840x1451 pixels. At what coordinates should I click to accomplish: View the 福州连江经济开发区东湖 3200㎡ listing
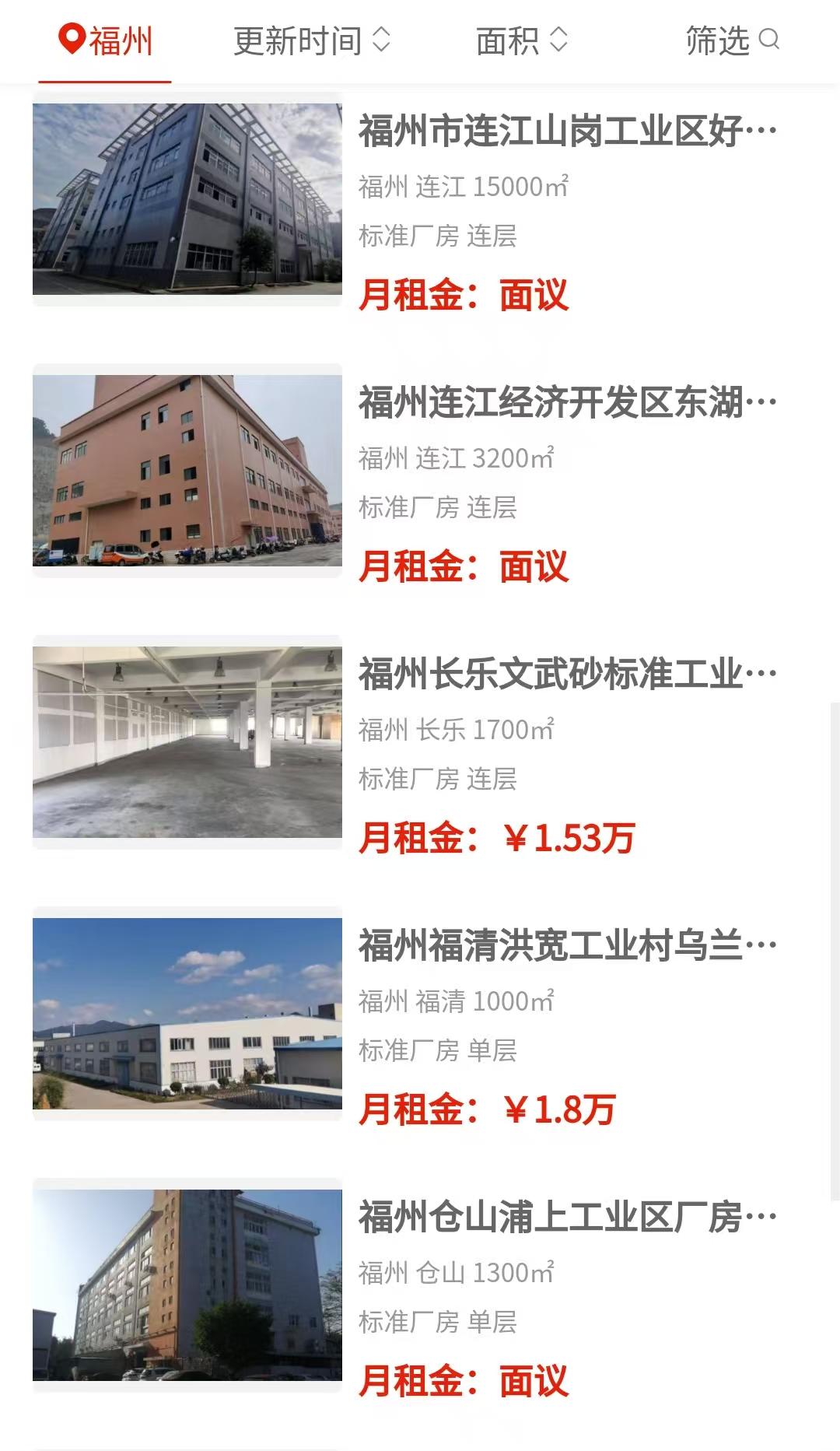tap(567, 402)
